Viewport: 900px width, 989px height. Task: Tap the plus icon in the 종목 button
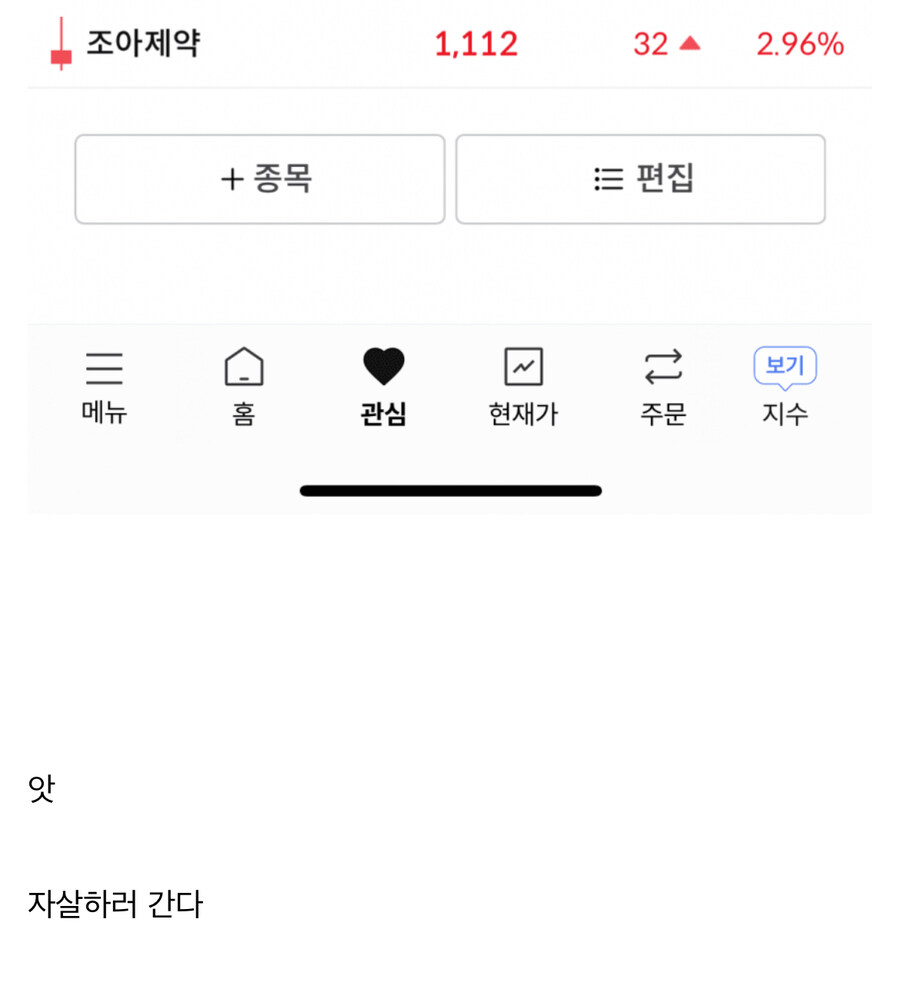pos(231,179)
